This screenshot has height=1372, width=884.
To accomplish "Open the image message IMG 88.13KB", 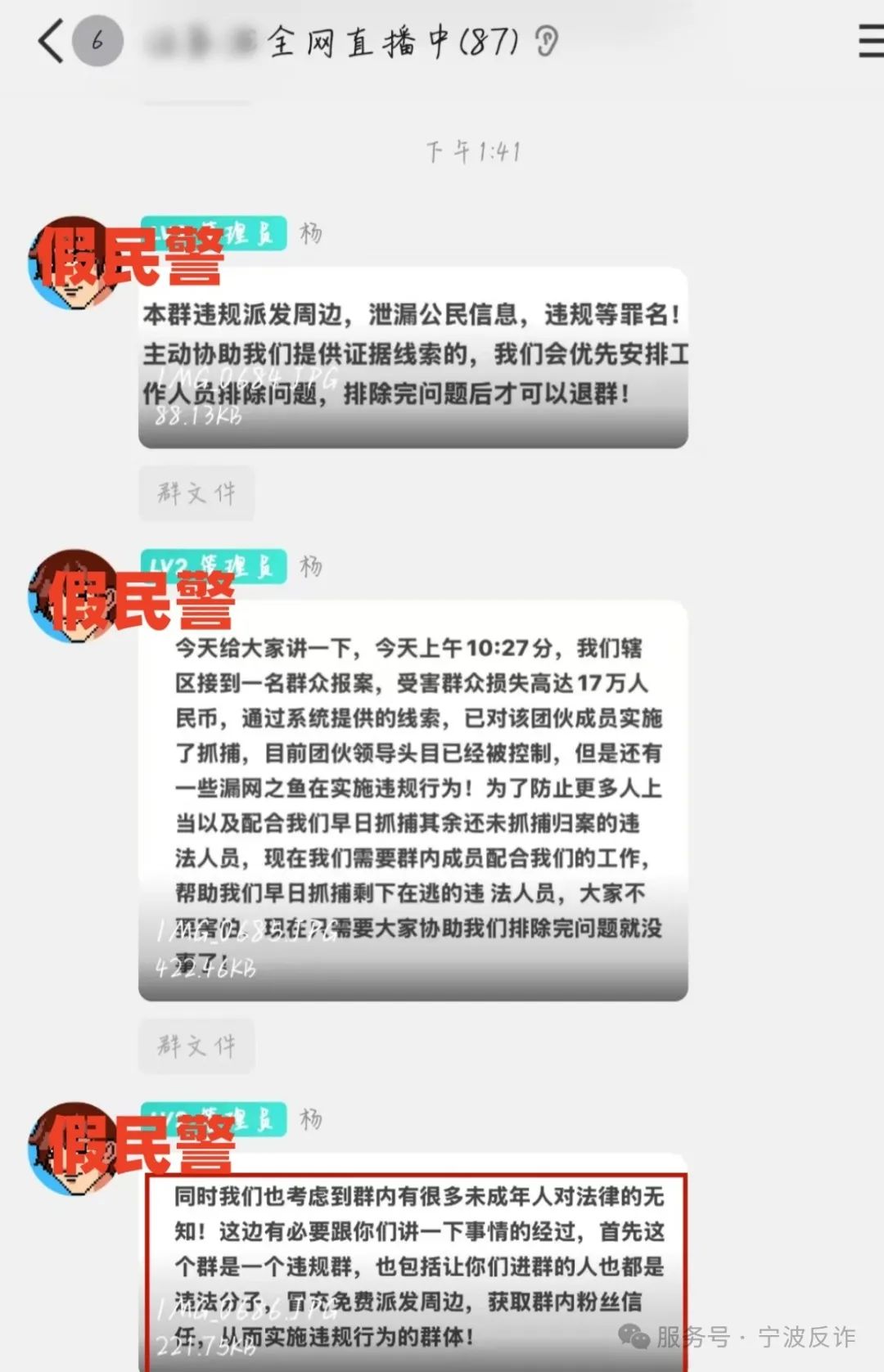I will click(413, 358).
